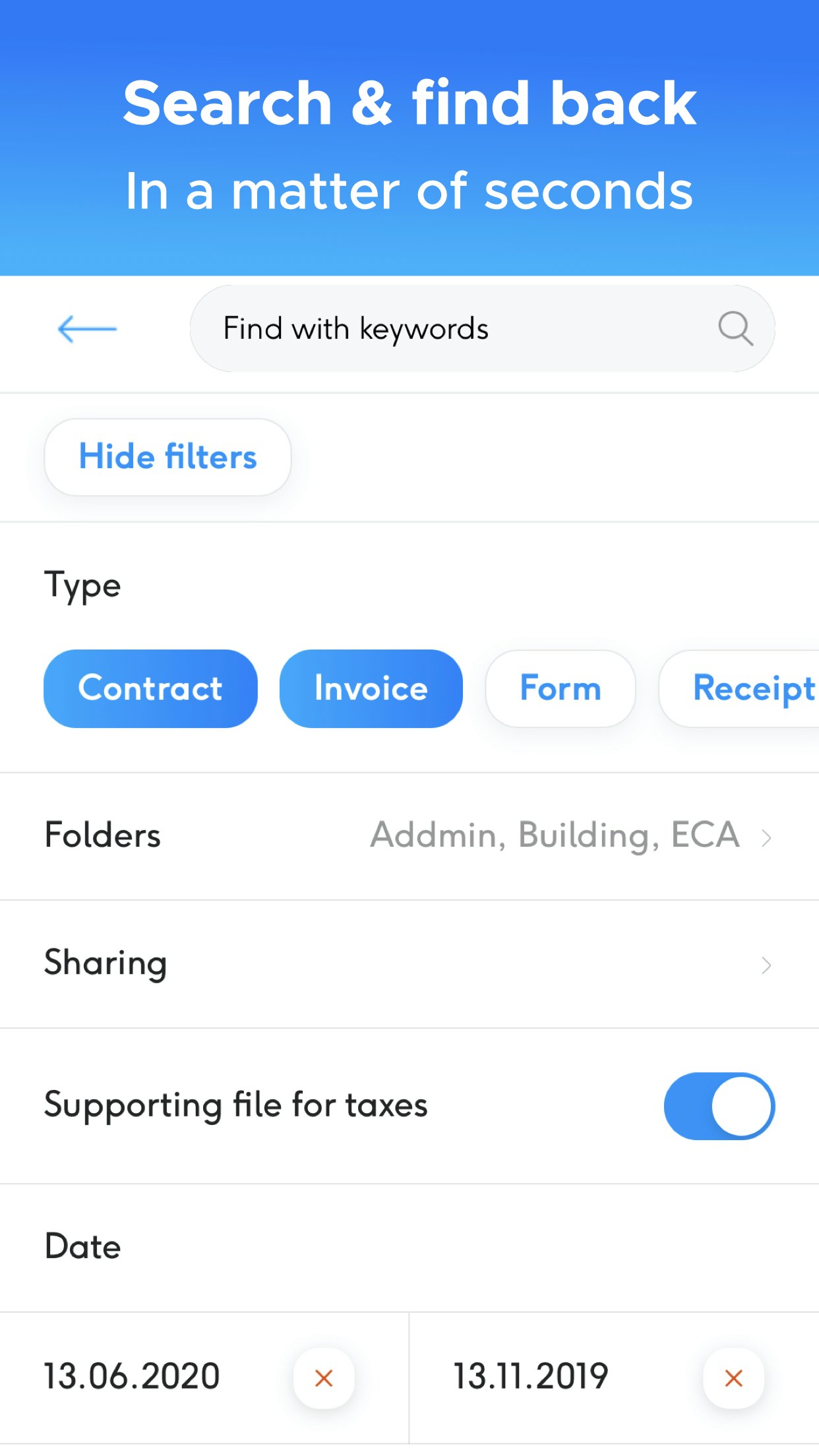The height and width of the screenshot is (1456, 819).
Task: Tap the Find with keywords search field
Action: coord(448,328)
